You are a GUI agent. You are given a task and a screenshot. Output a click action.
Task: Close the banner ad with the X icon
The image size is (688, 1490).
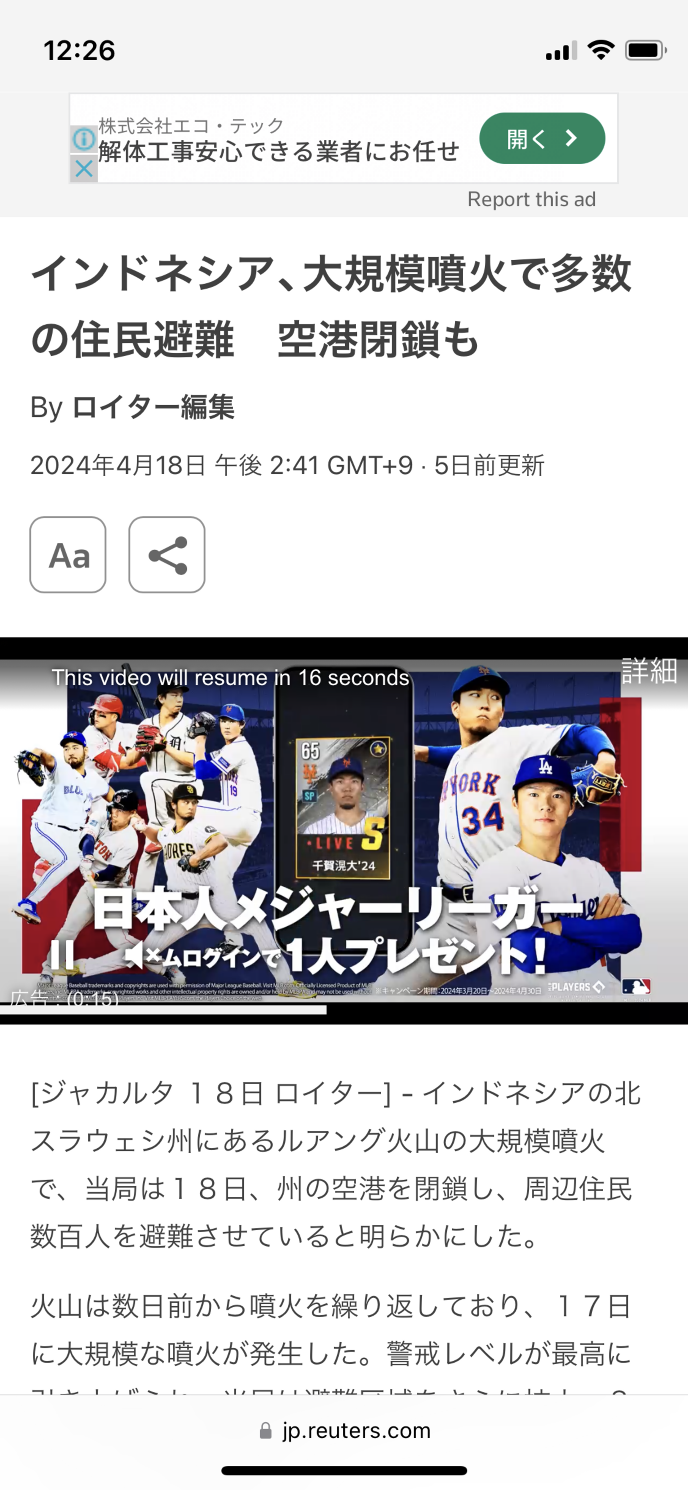pyautogui.click(x=84, y=169)
